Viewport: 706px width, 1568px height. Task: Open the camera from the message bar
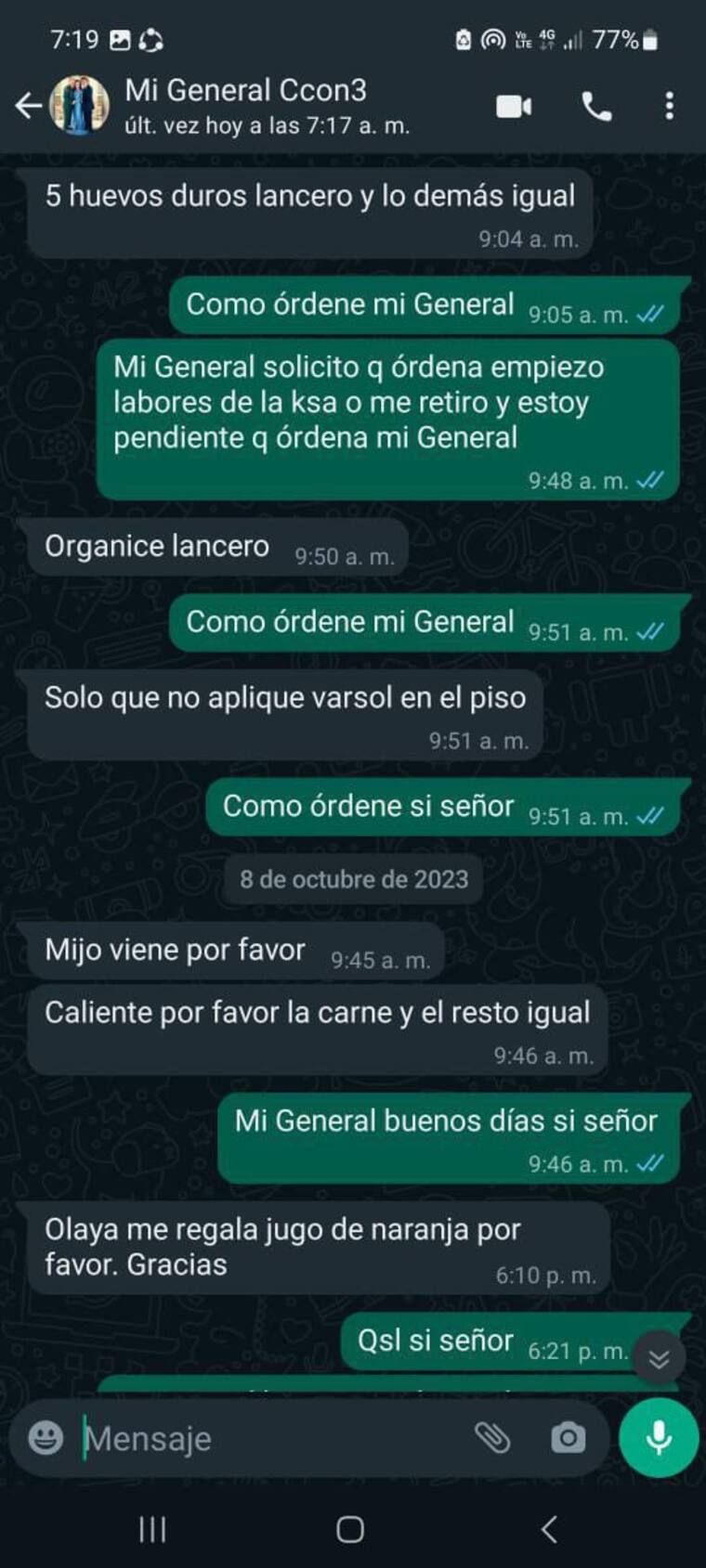[x=568, y=1438]
